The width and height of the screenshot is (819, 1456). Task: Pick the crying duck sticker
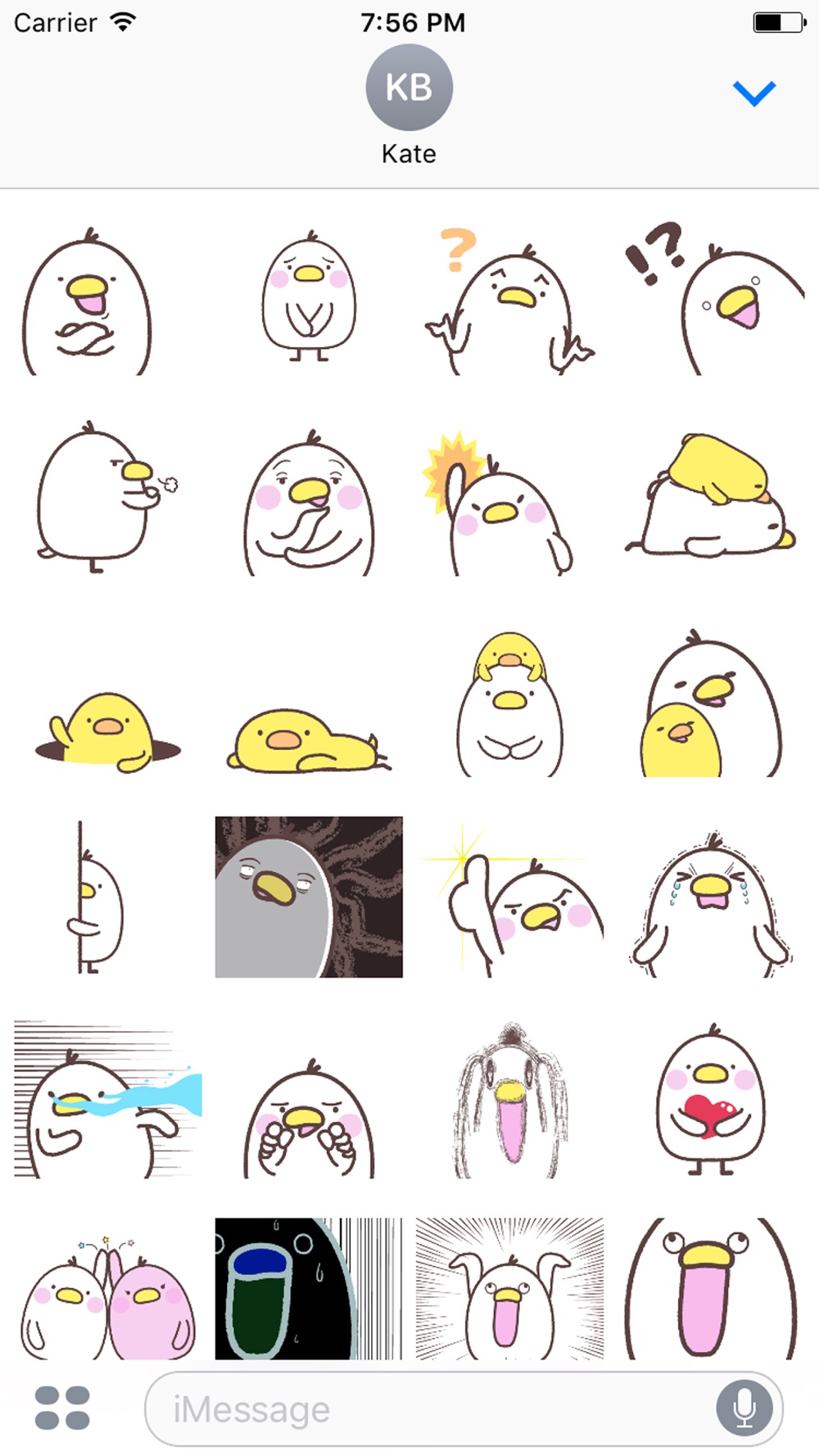[711, 905]
